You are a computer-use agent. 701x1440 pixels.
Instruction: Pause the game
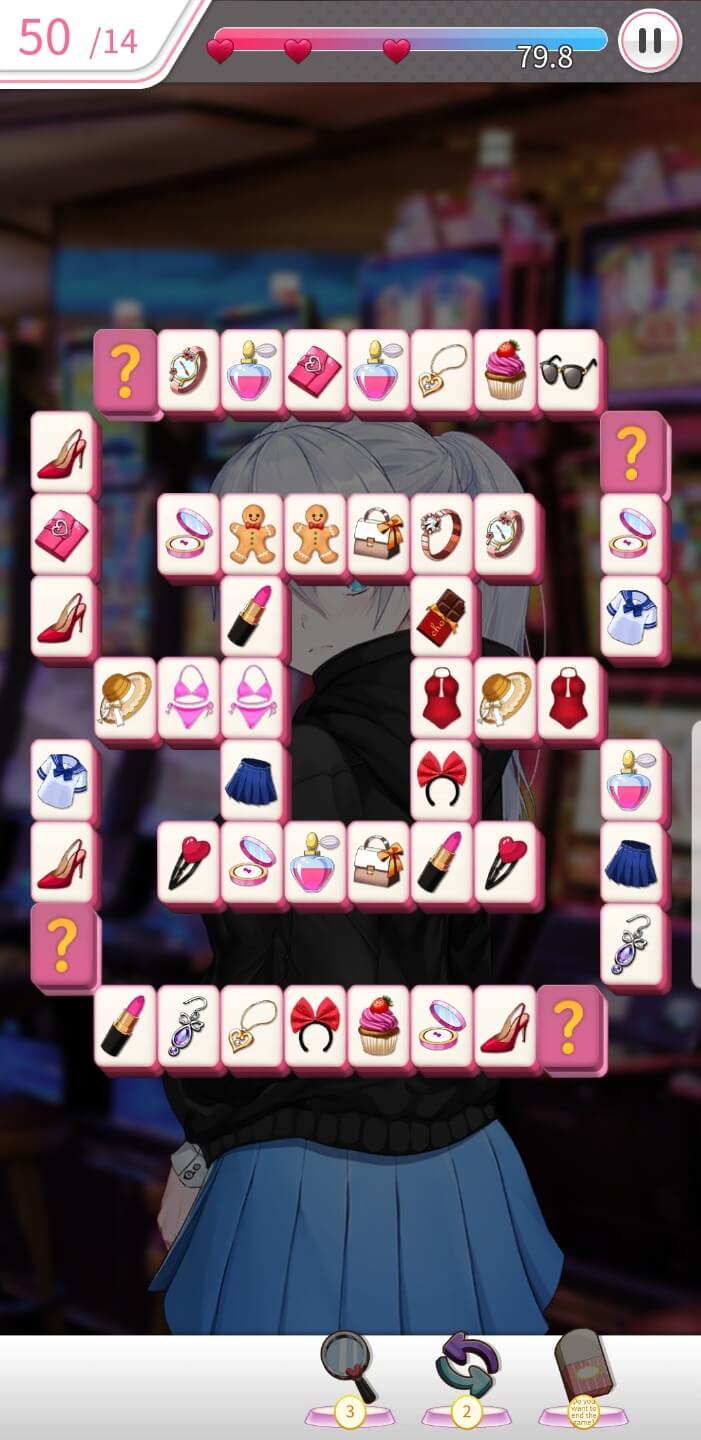click(x=650, y=41)
